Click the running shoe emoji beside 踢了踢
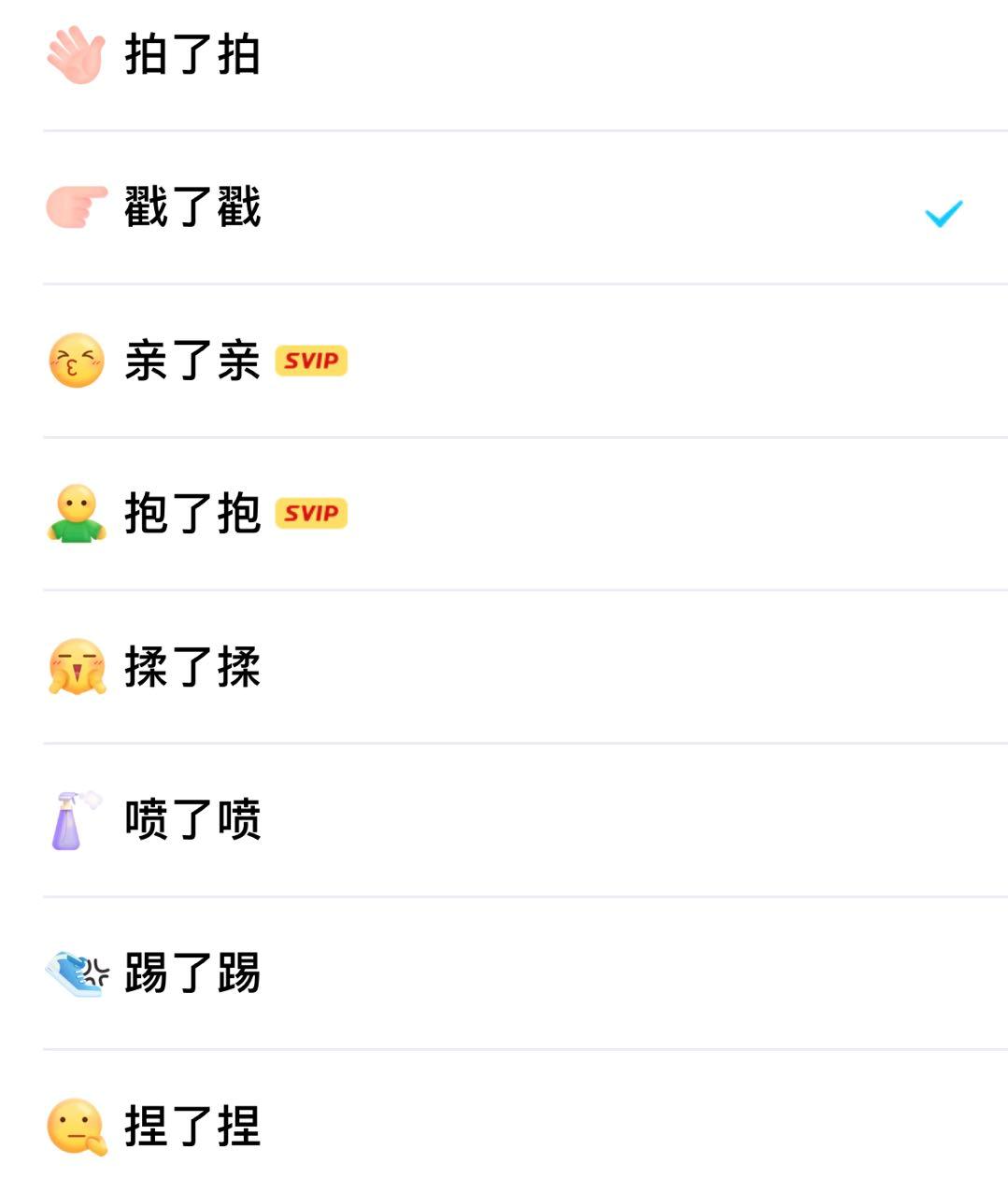Viewport: 1008px width, 1192px height. click(x=75, y=972)
